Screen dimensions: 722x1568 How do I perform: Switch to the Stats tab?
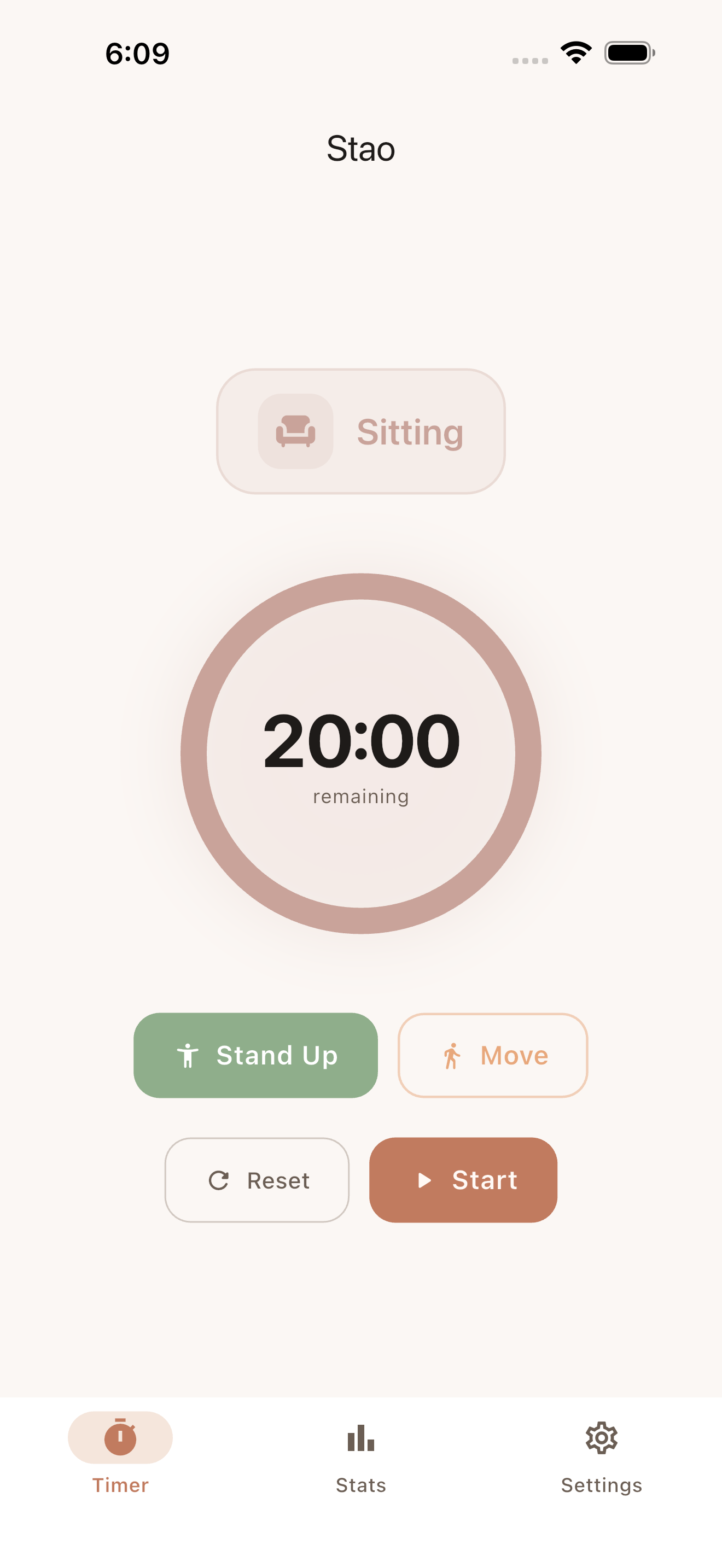[x=360, y=1461]
